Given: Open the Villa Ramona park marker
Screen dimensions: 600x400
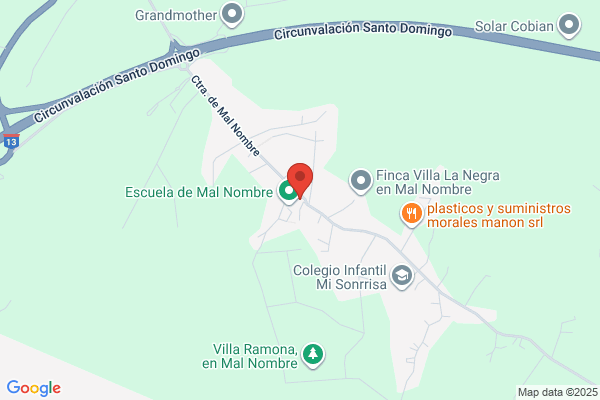Looking at the screenshot, I should tap(313, 355).
